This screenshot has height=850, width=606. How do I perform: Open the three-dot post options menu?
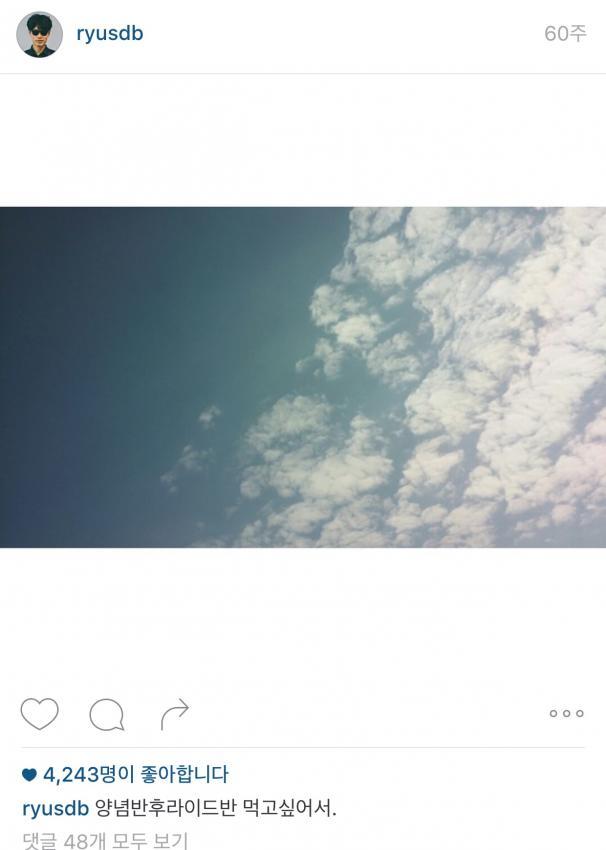pos(566,714)
